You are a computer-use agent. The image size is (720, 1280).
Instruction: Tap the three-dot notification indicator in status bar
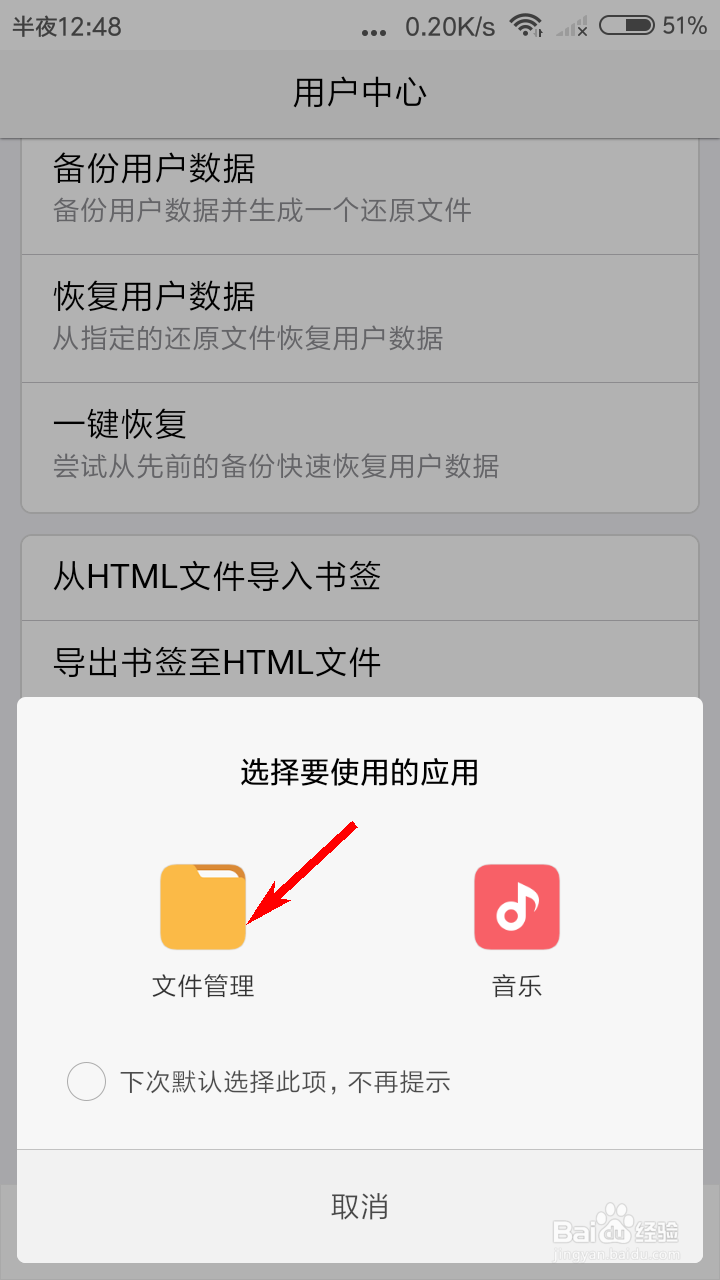click(373, 32)
